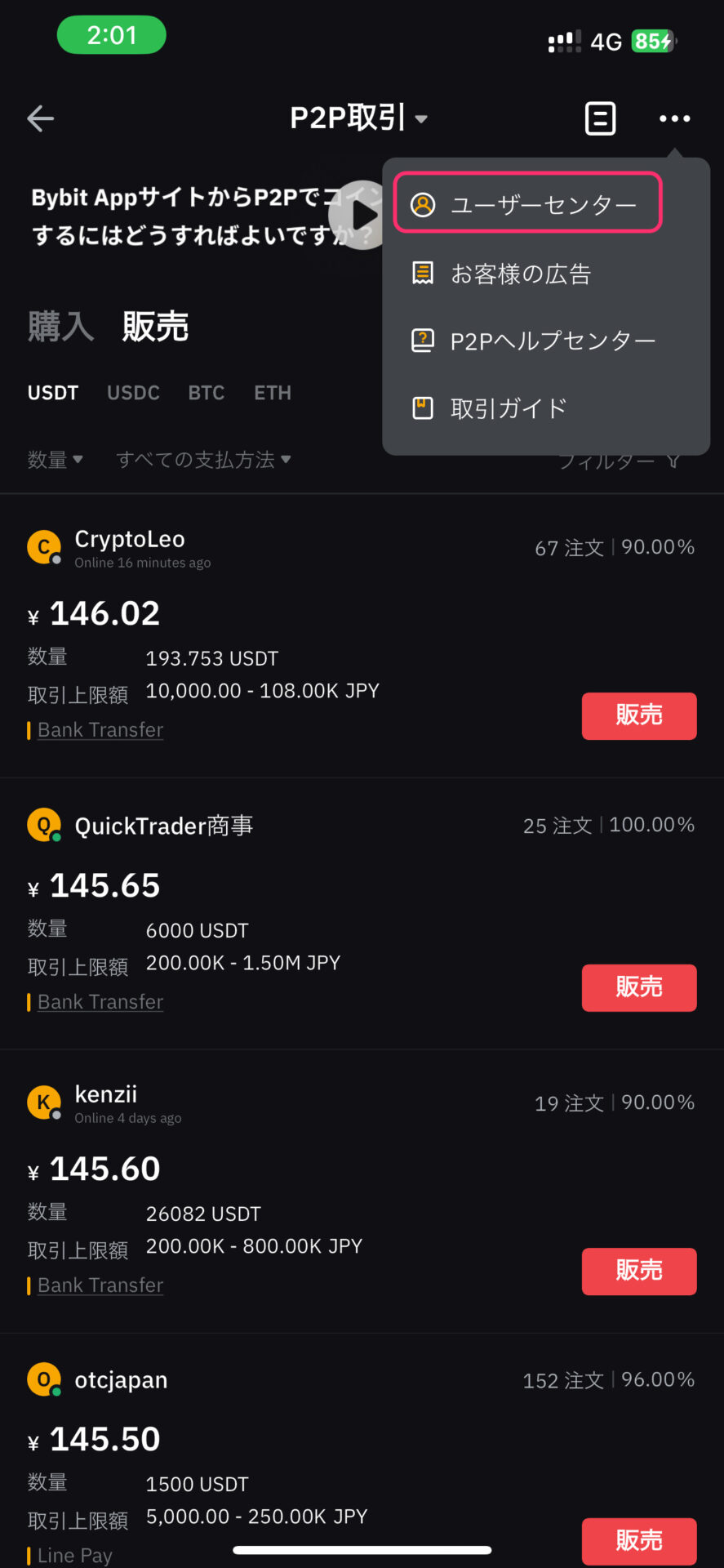724x1568 pixels.
Task: Go back with the arrow icon
Action: (x=40, y=118)
